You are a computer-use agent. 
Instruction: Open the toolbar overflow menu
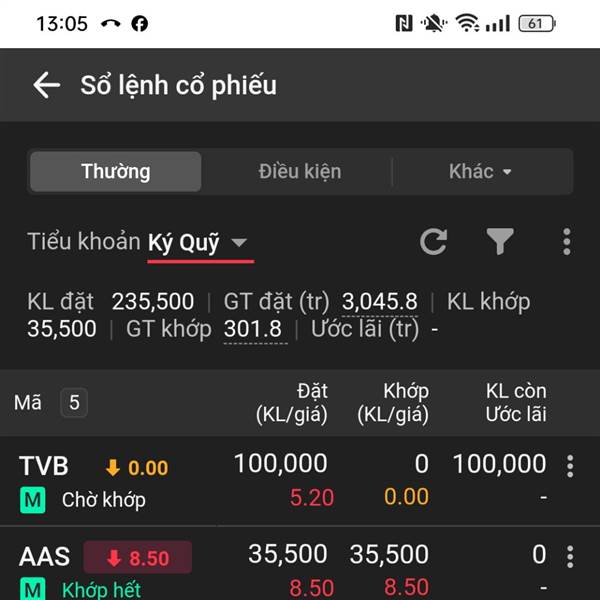pyautogui.click(x=566, y=241)
